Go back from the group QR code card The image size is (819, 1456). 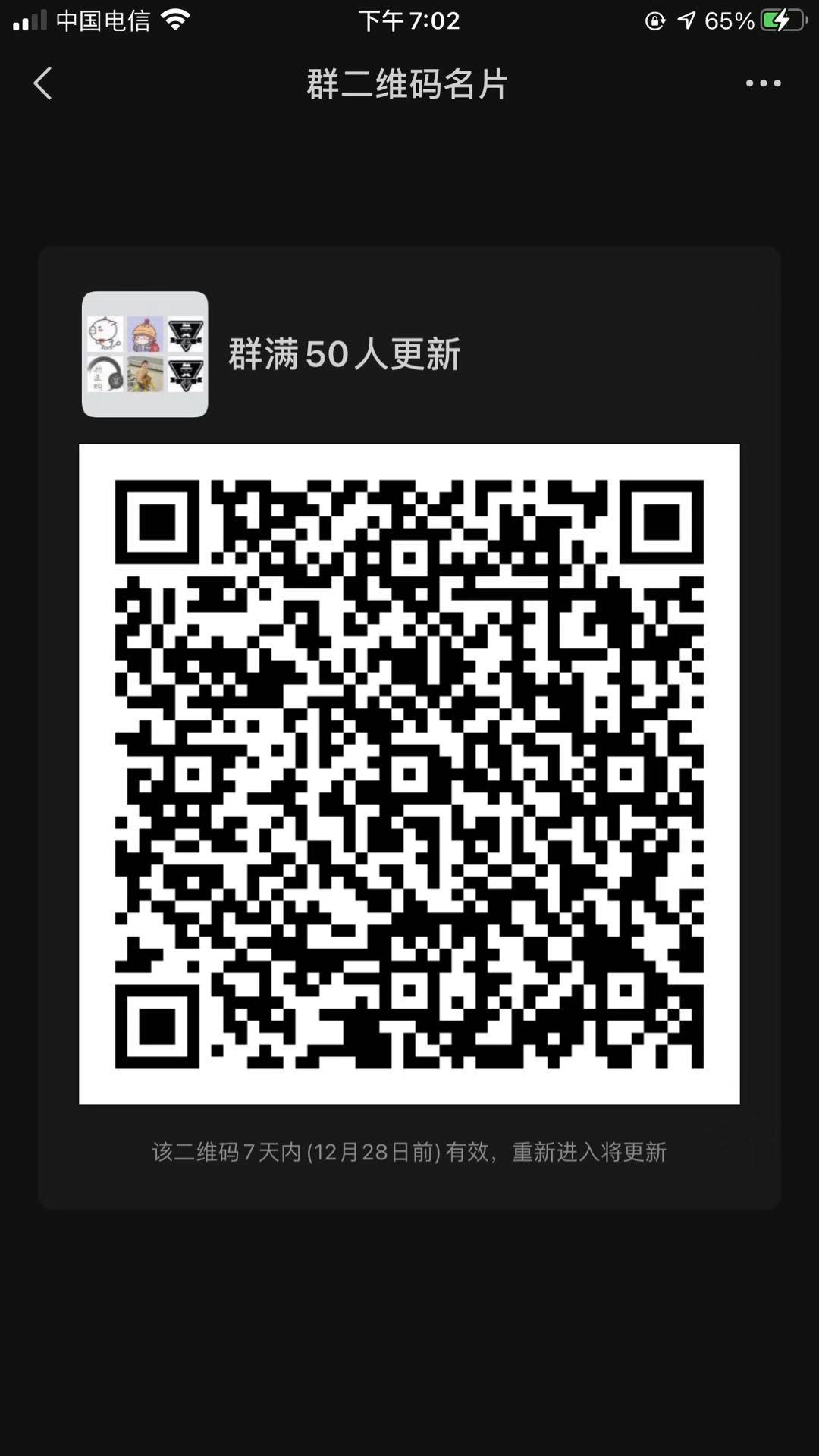[x=43, y=83]
